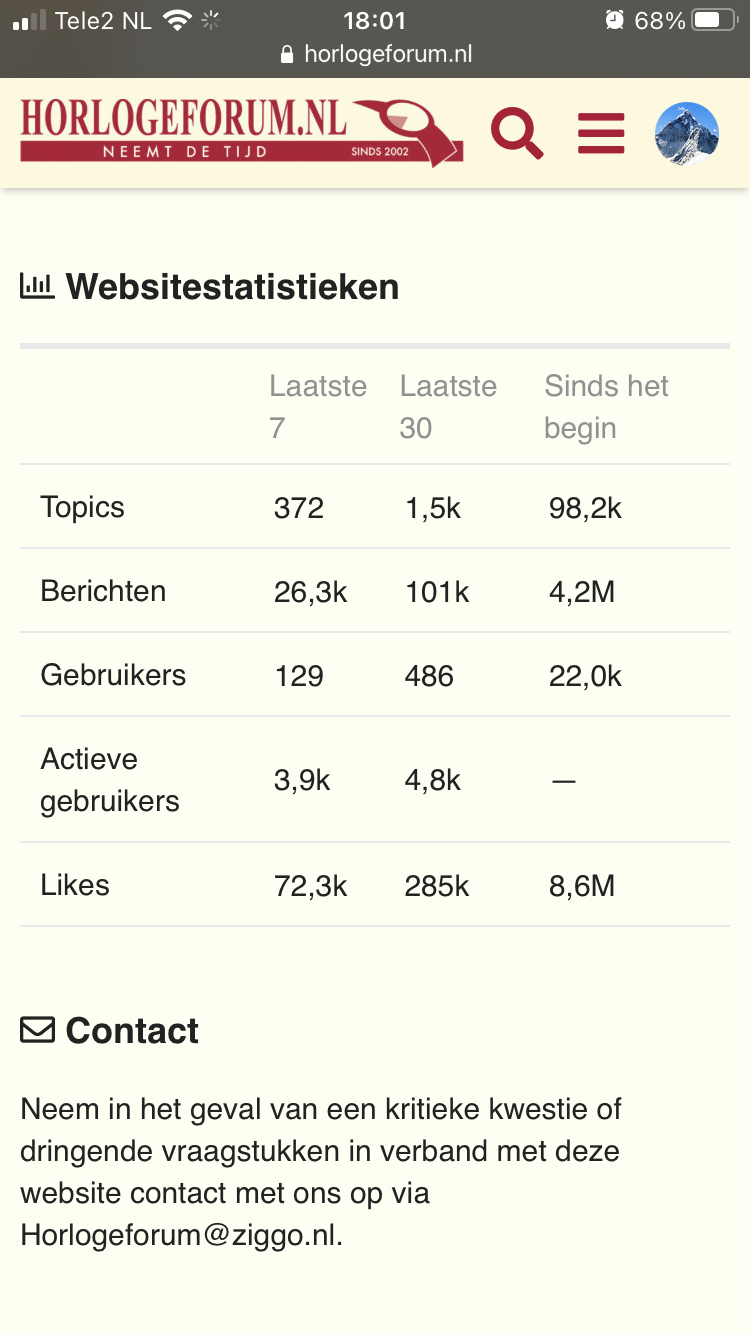Open the profile avatar menu
This screenshot has height=1334, width=750.
(x=687, y=134)
